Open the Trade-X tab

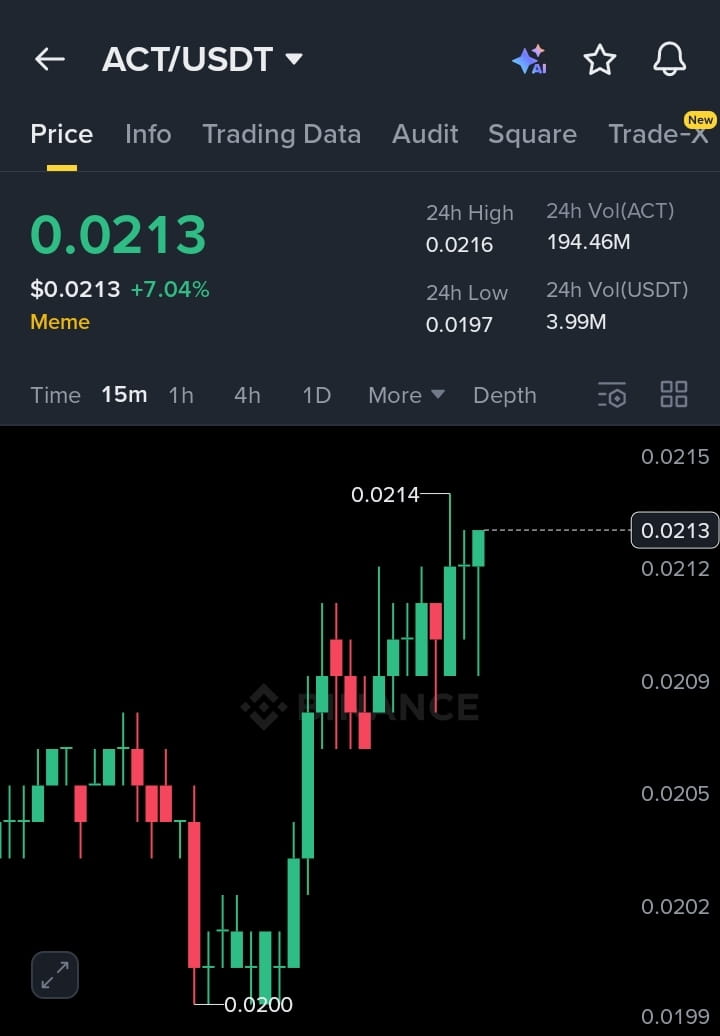(658, 134)
